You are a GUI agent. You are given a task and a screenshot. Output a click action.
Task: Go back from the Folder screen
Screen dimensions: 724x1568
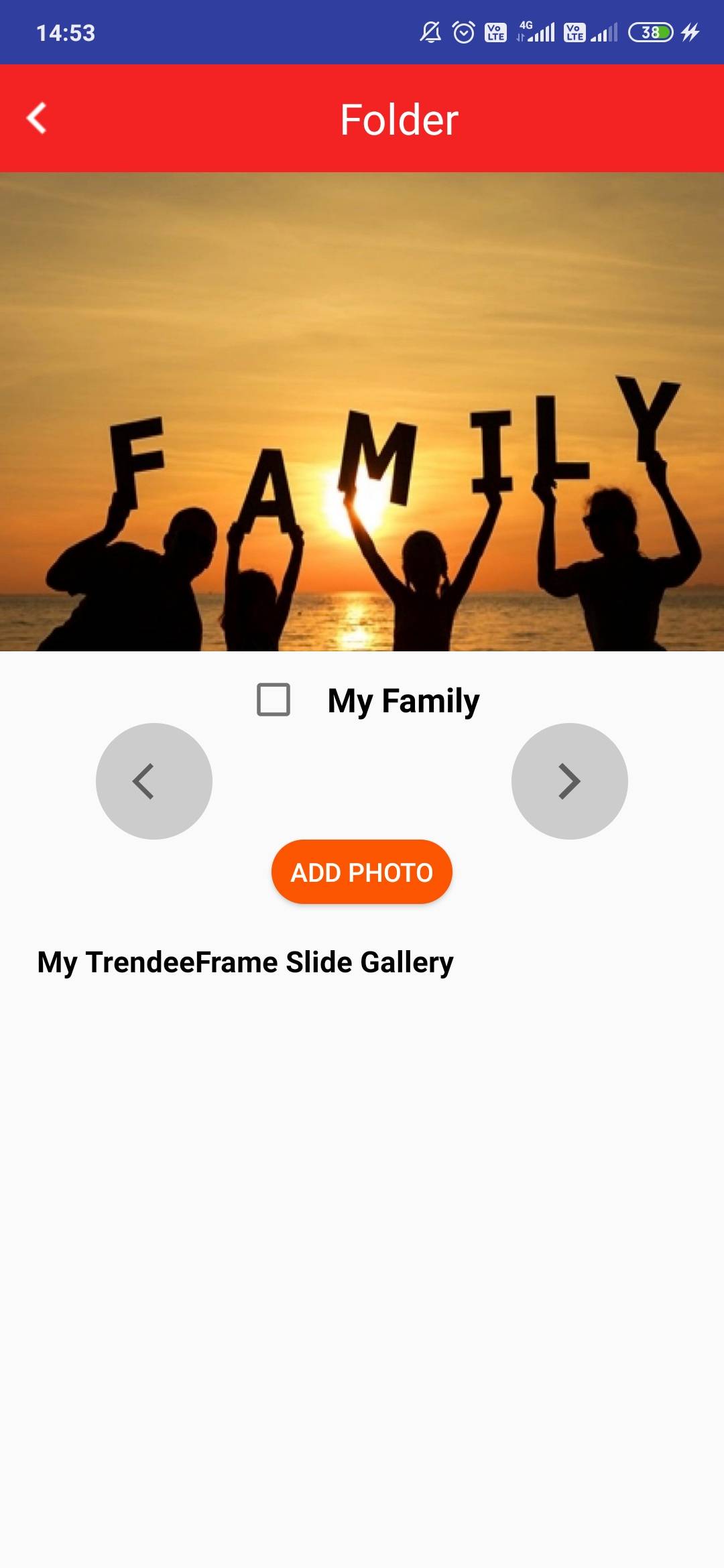tap(37, 119)
